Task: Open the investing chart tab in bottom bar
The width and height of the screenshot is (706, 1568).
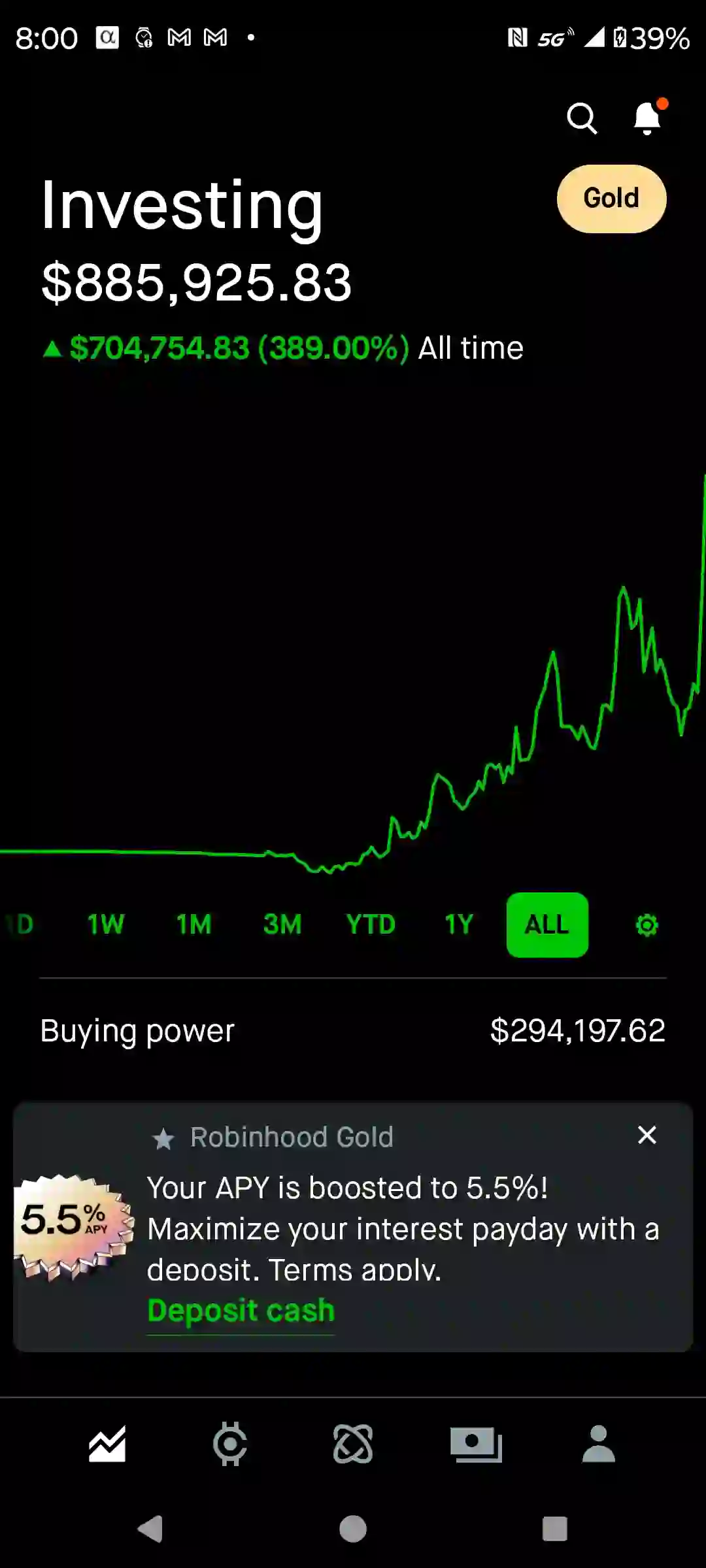Action: pos(107,1444)
